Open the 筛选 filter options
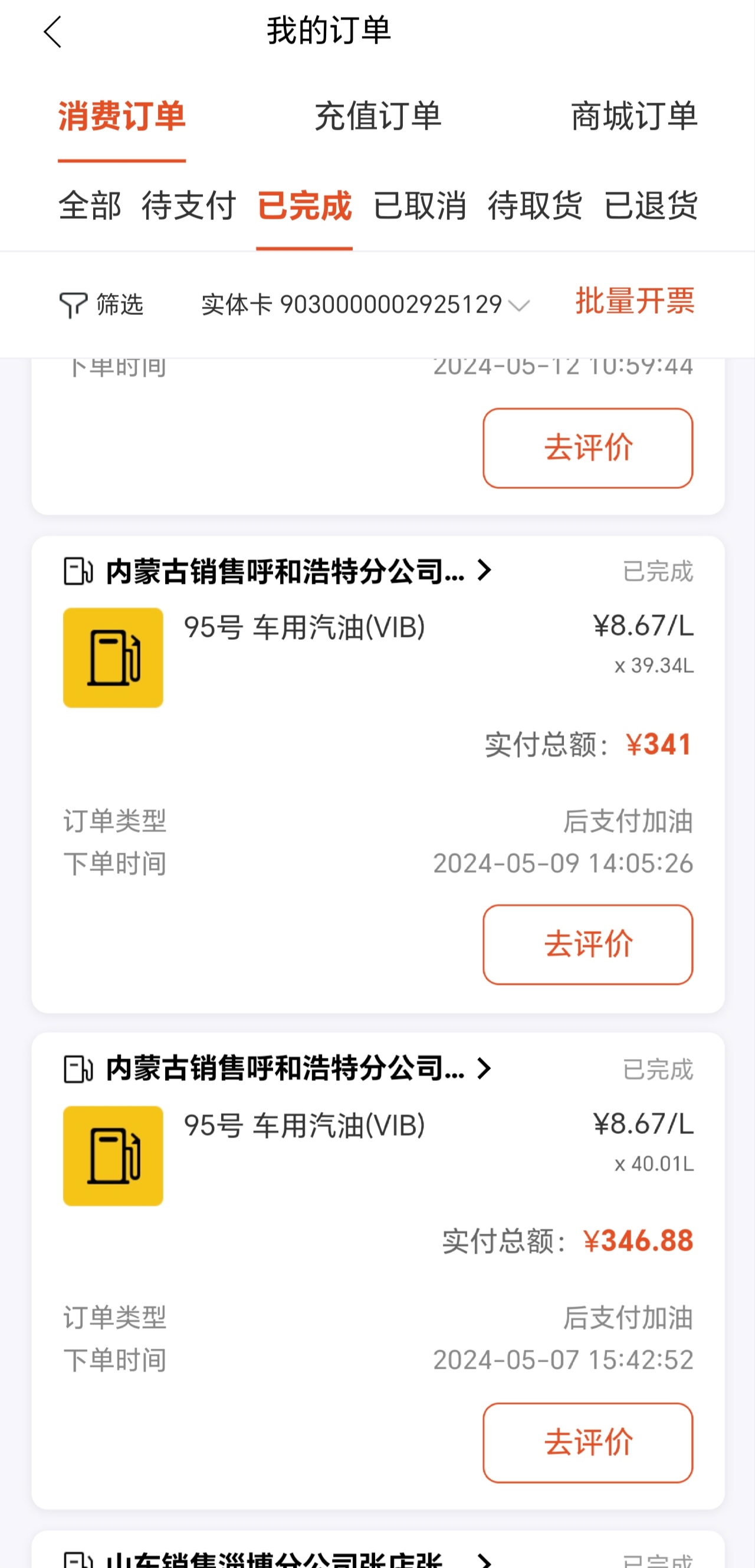 pos(101,304)
